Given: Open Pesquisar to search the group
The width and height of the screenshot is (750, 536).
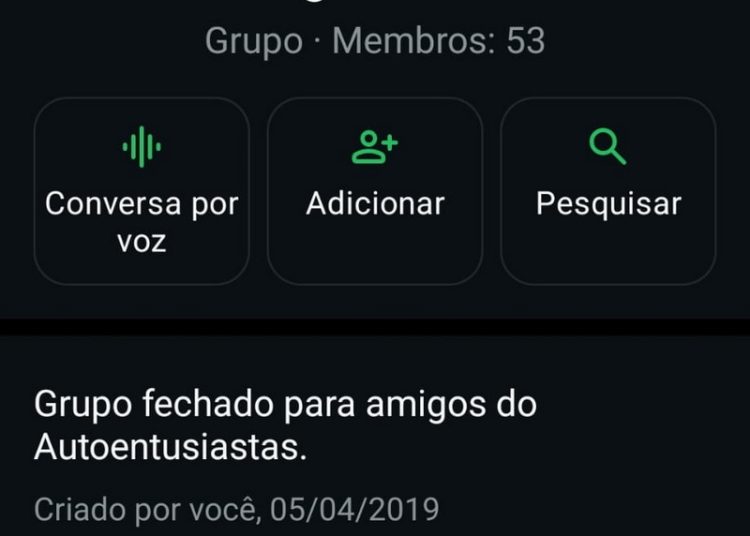Looking at the screenshot, I should pyautogui.click(x=608, y=191).
